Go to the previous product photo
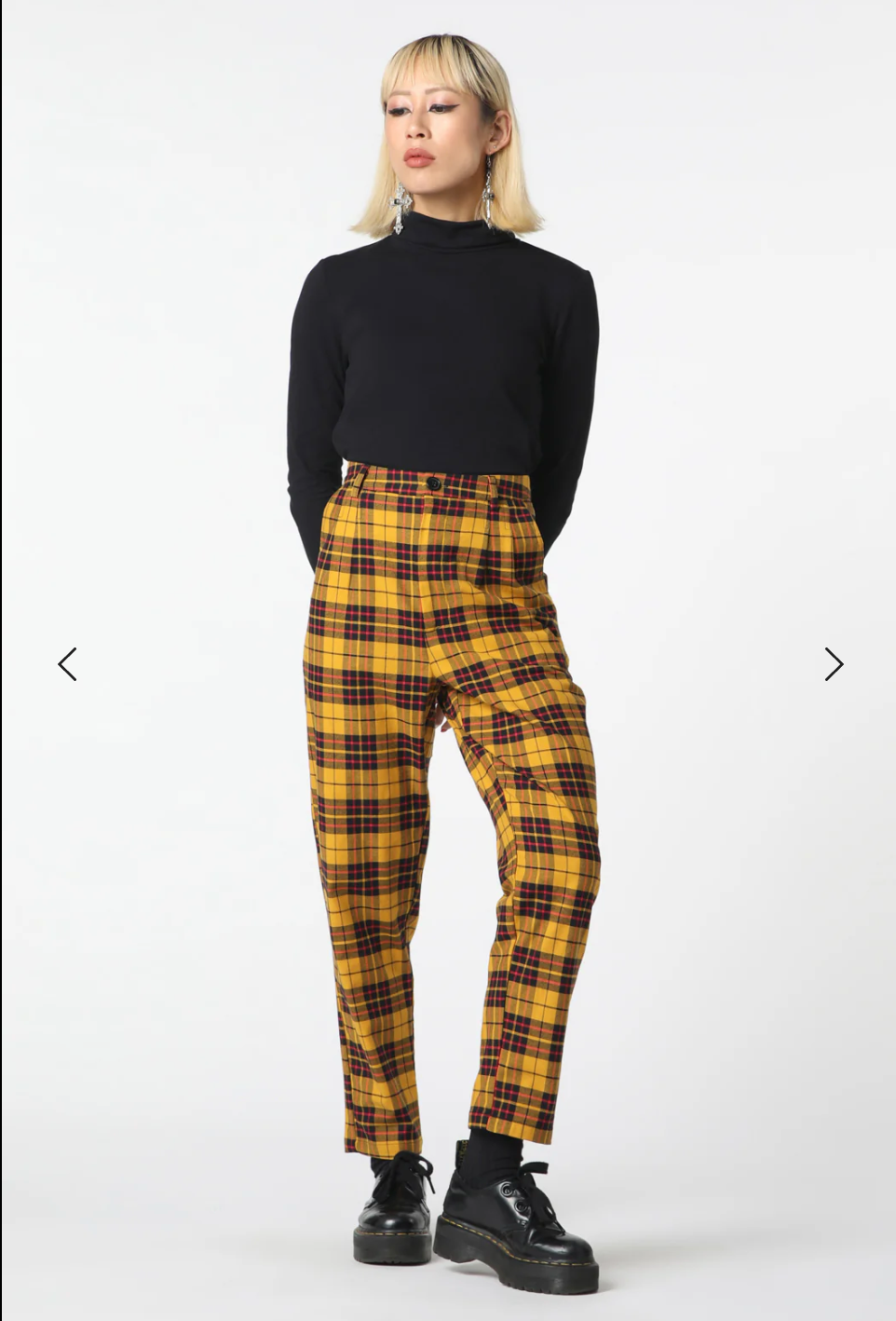This screenshot has width=896, height=1321. pos(67,664)
